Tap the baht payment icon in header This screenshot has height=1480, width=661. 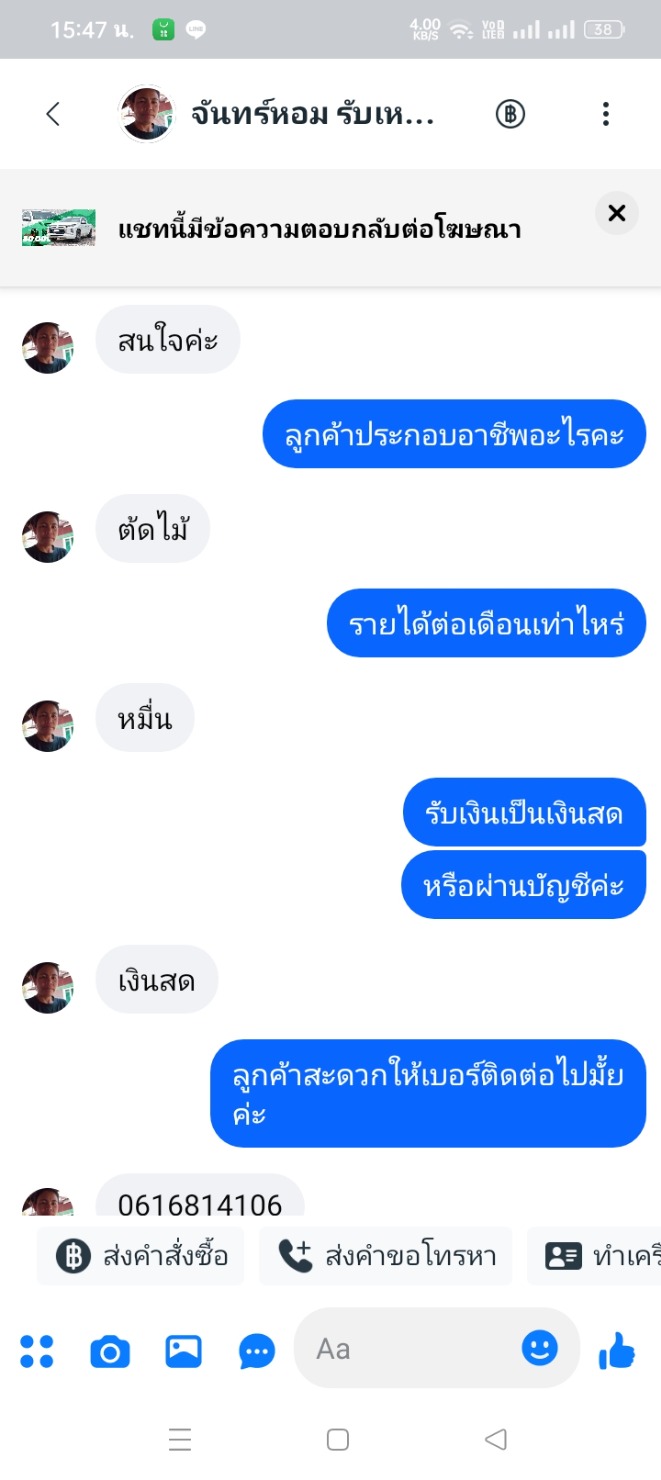(510, 114)
